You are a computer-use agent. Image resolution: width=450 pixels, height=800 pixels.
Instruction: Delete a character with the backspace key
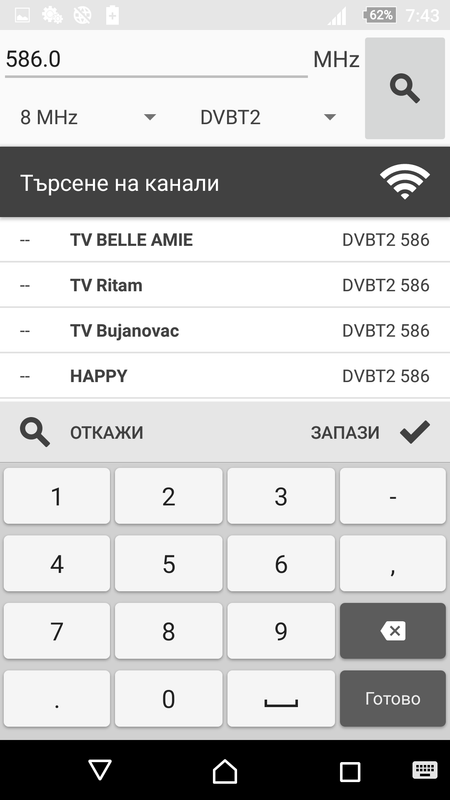pos(393,631)
